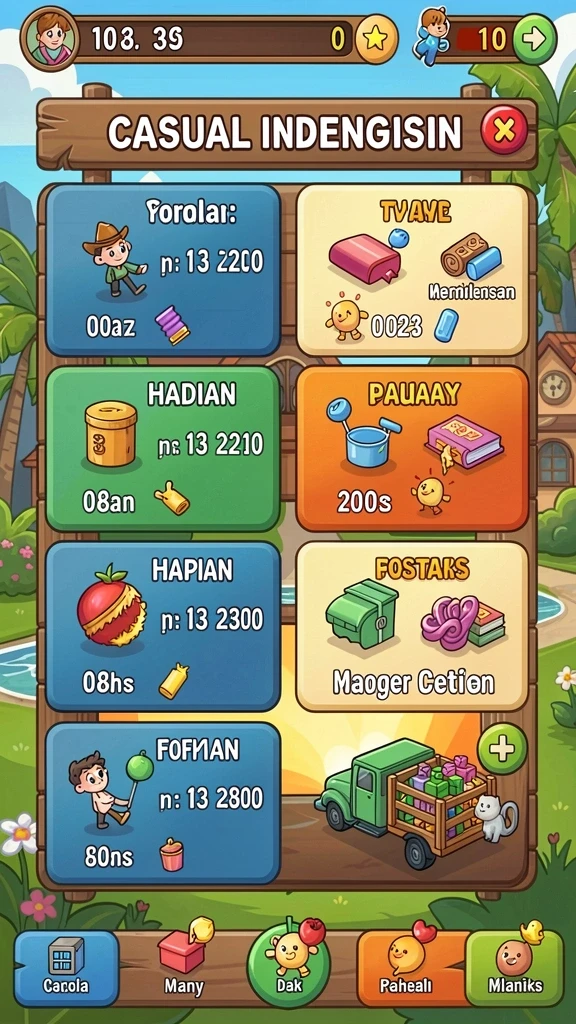The image size is (576, 1024).
Task: Tap the gold star coin icon
Action: 376,39
